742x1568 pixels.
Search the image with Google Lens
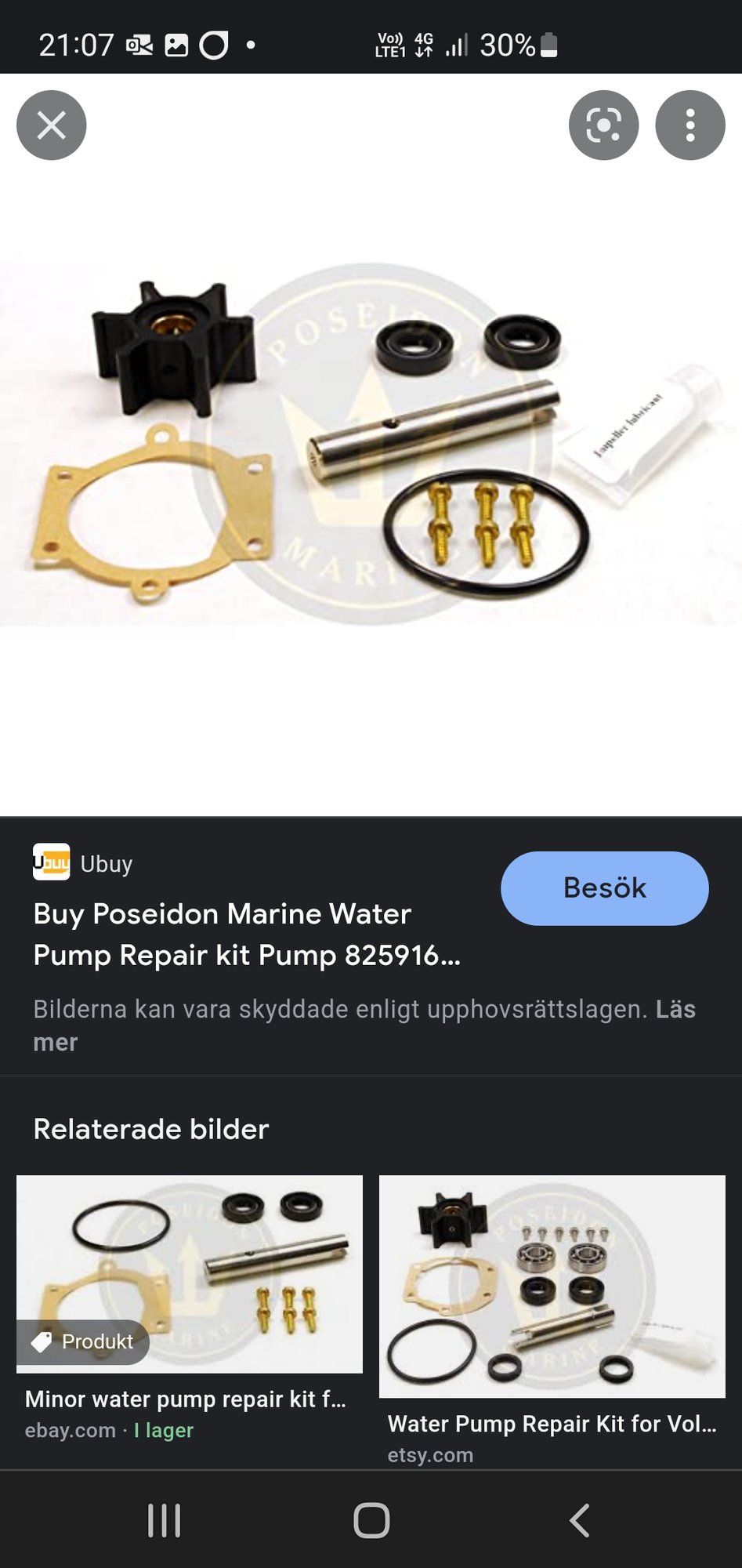[603, 125]
